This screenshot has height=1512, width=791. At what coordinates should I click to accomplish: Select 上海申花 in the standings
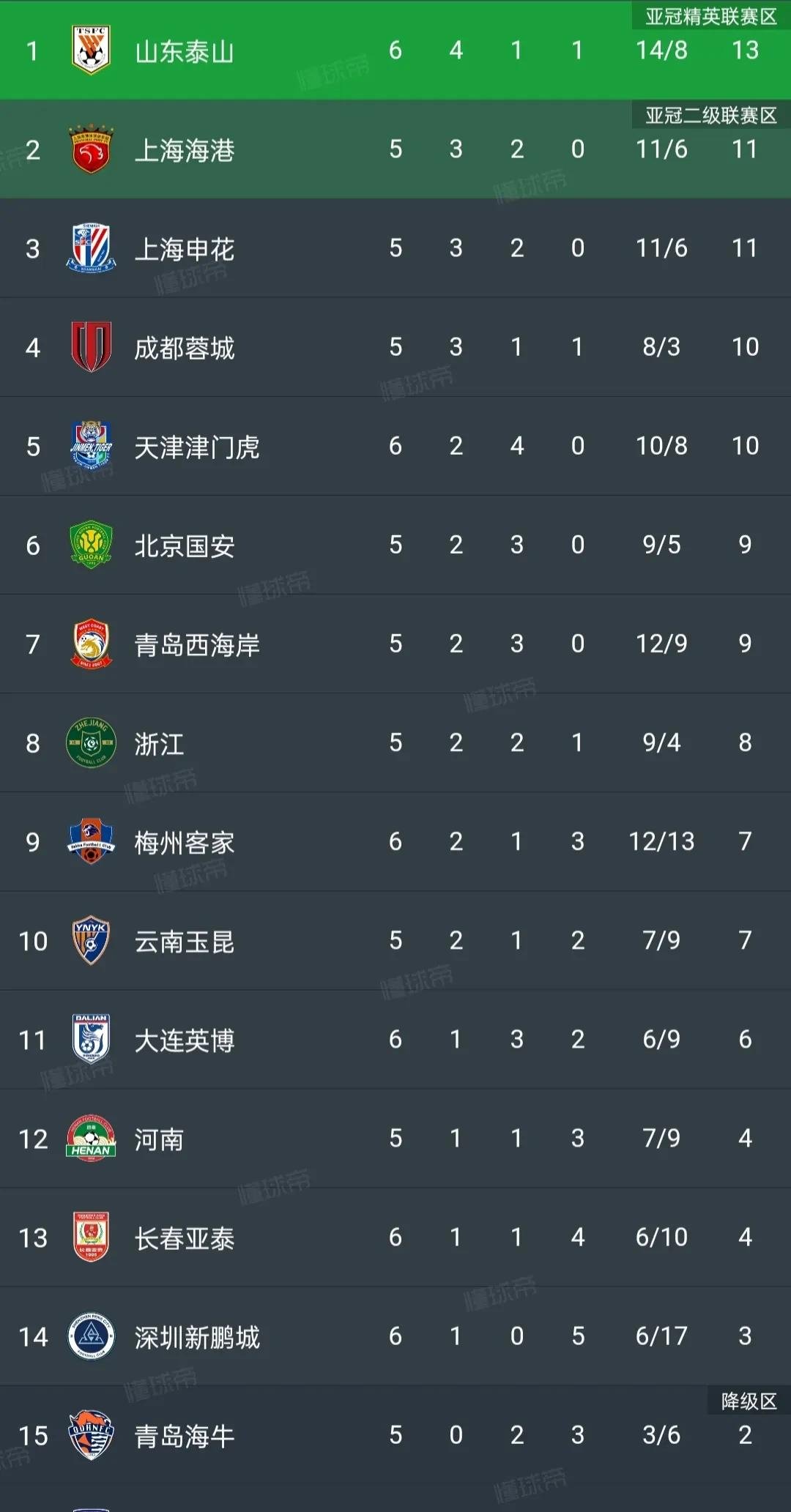point(185,249)
